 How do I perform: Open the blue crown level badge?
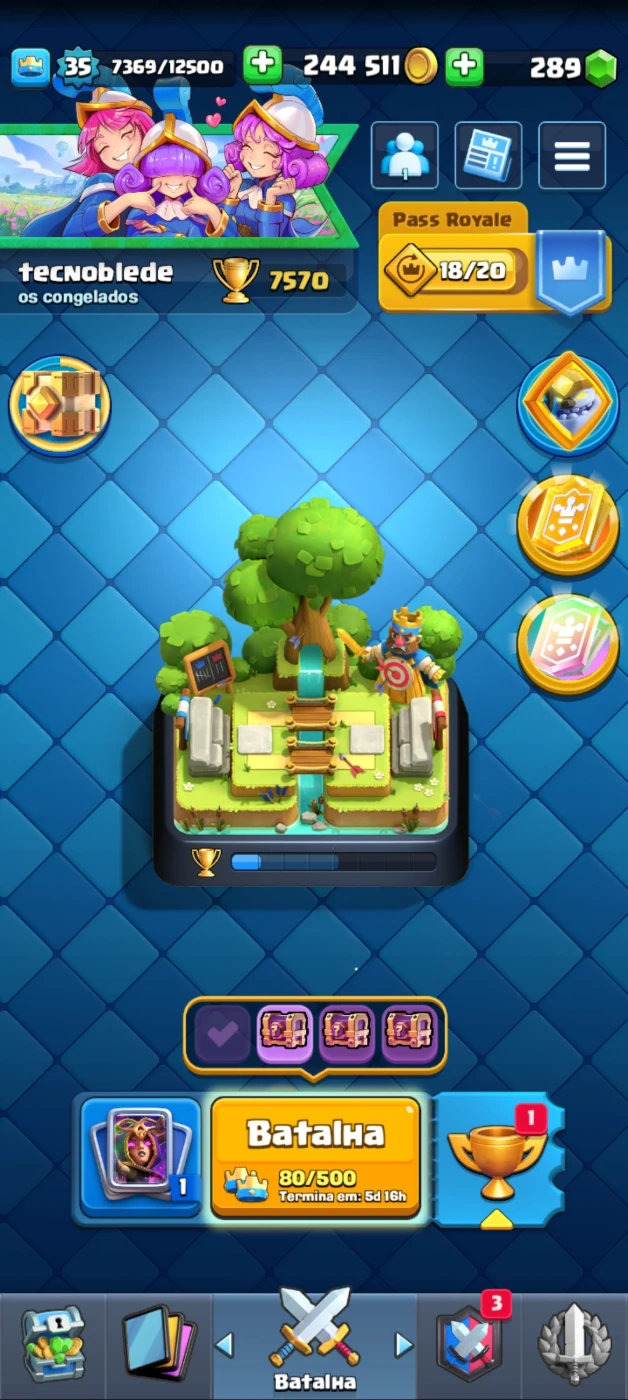pyautogui.click(x=30, y=67)
